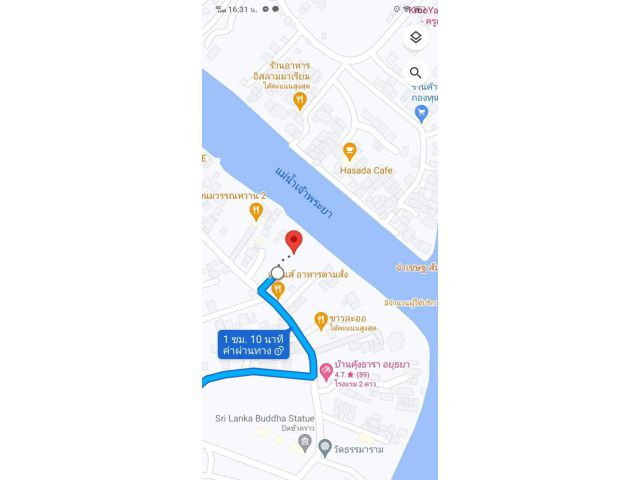The height and width of the screenshot is (480, 640).
Task: Select the วัดธรรมาราม temple marker
Action: coord(324,448)
